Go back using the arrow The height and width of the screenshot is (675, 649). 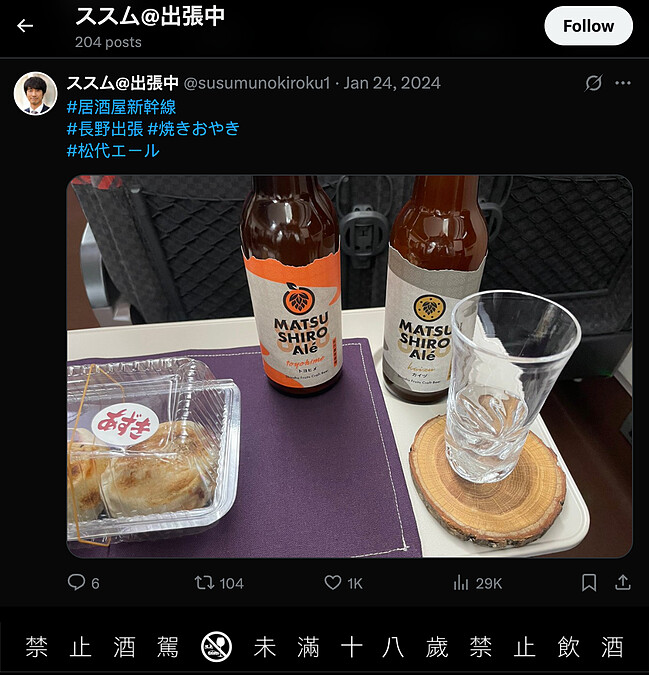coord(25,26)
